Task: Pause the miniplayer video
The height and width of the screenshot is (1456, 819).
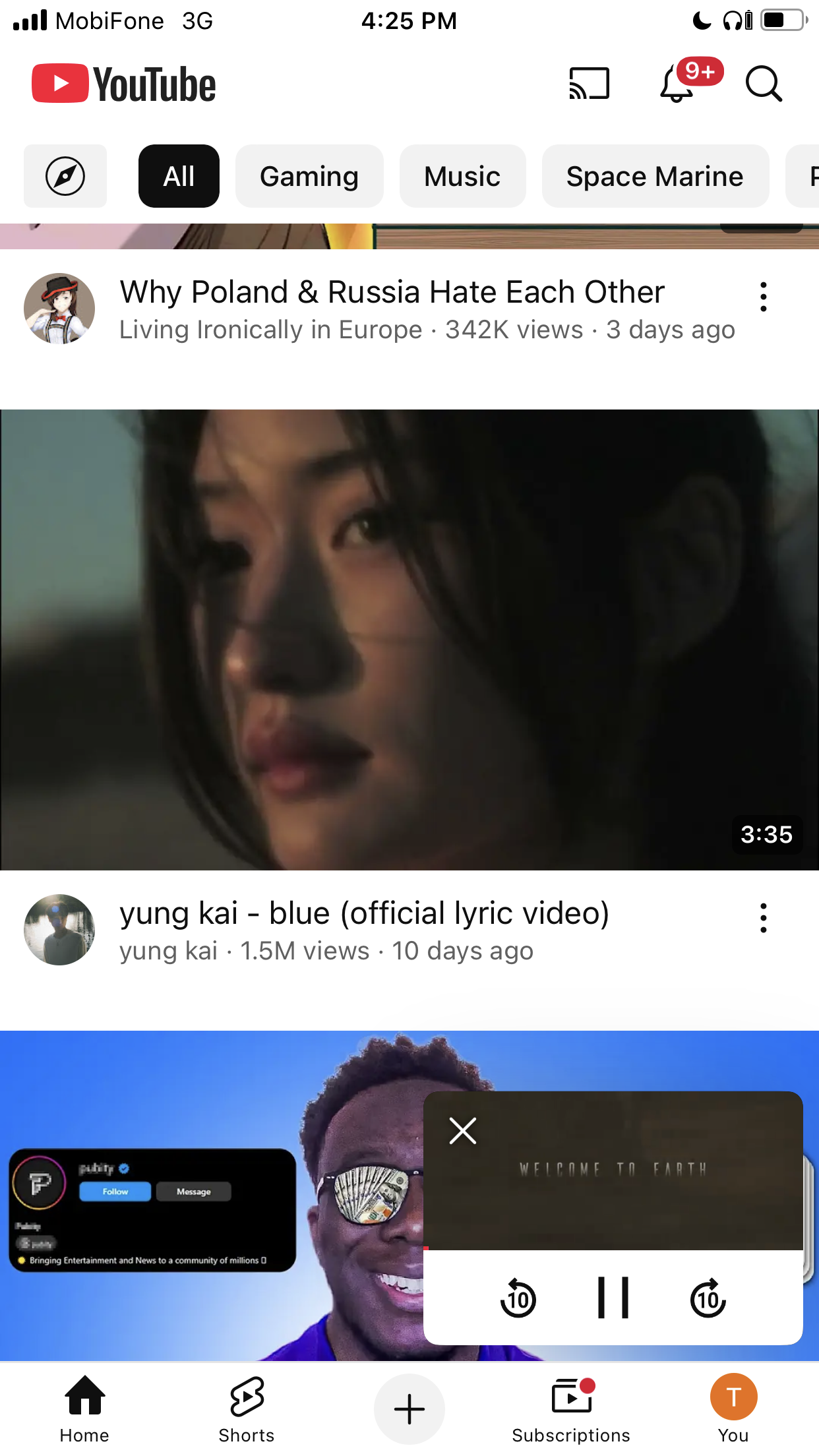Action: (613, 1298)
